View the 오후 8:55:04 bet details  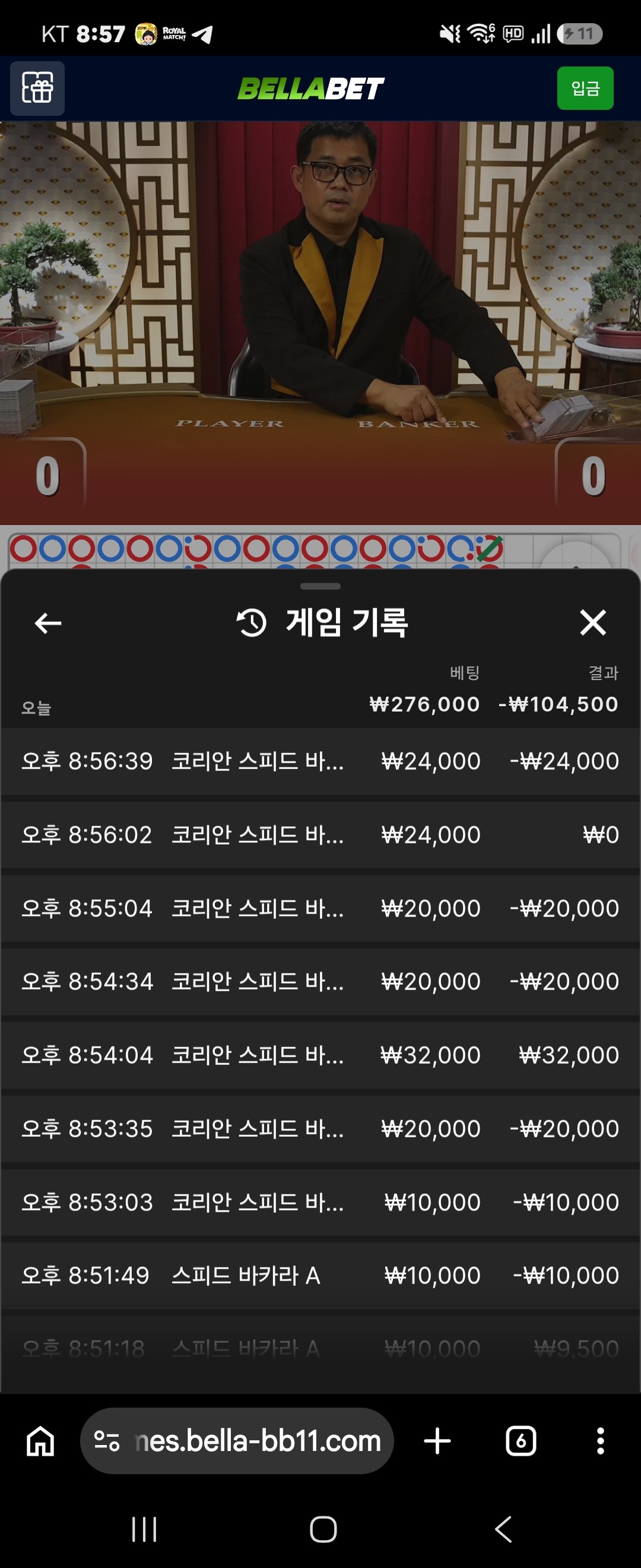320,909
